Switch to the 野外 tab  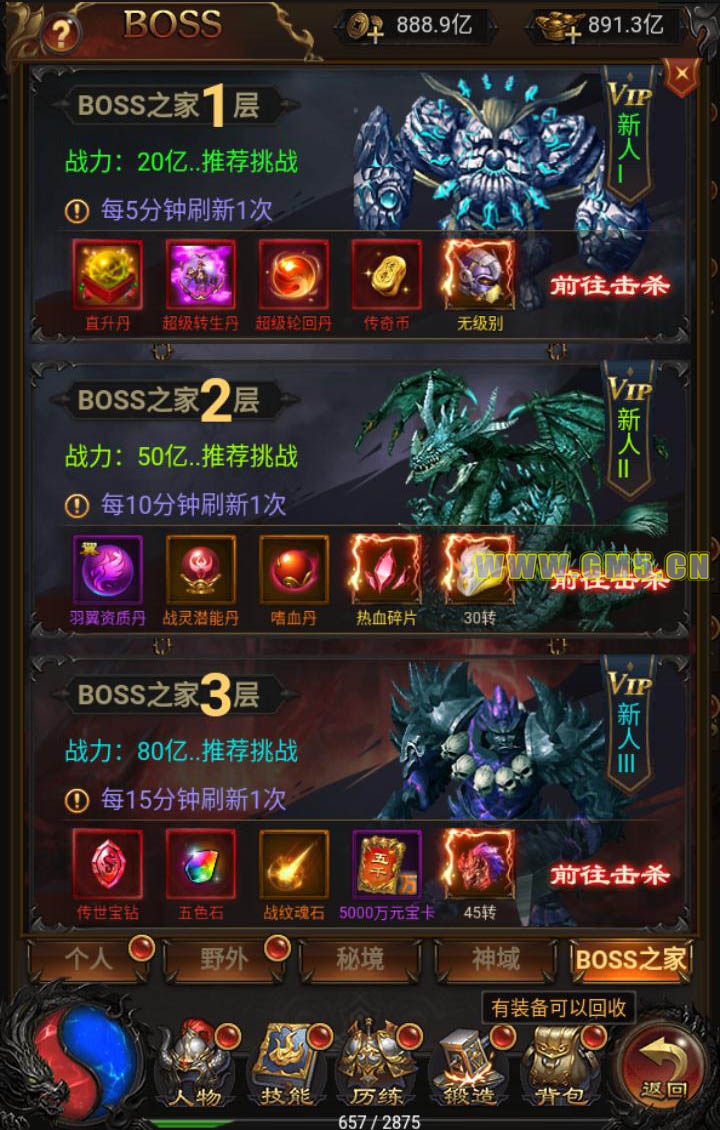click(224, 960)
